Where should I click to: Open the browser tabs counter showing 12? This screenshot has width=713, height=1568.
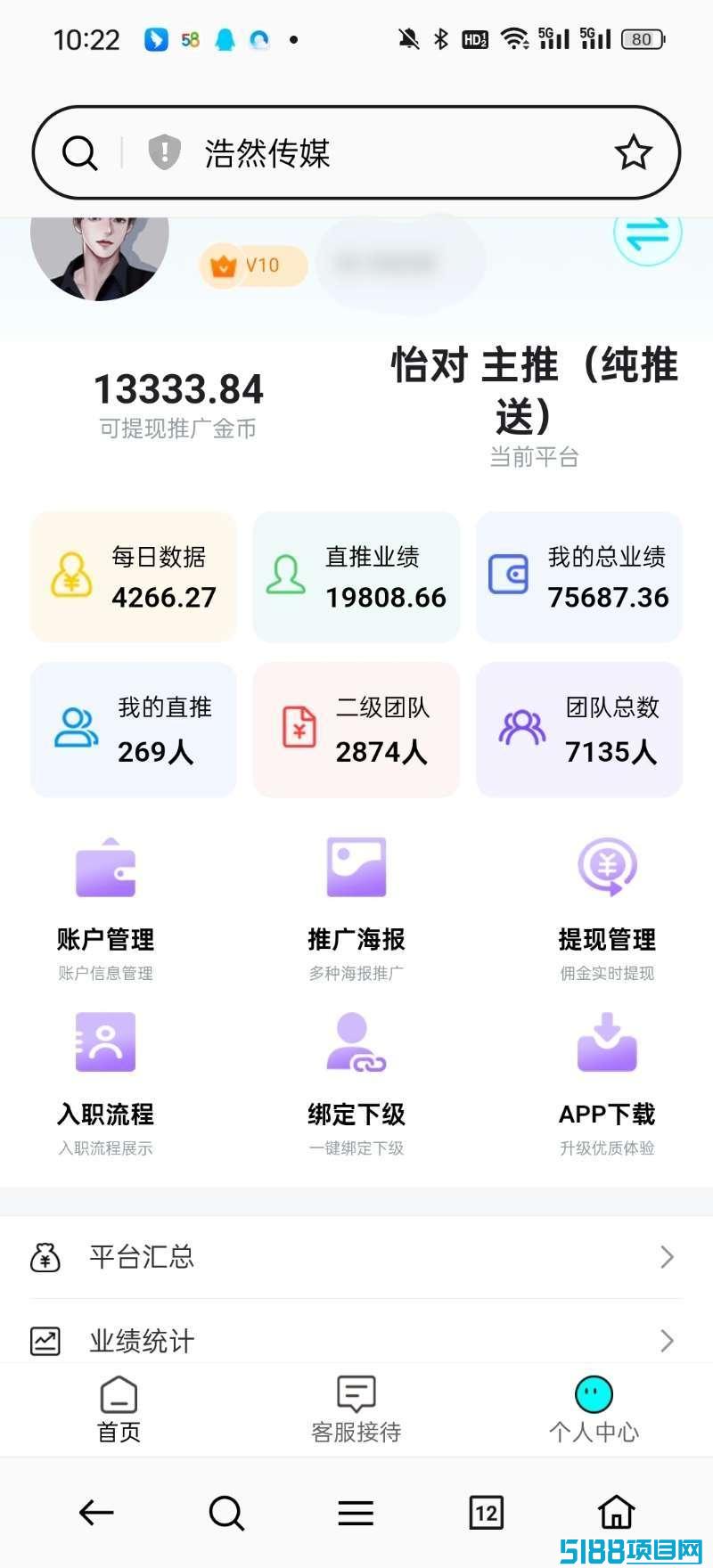486,1512
